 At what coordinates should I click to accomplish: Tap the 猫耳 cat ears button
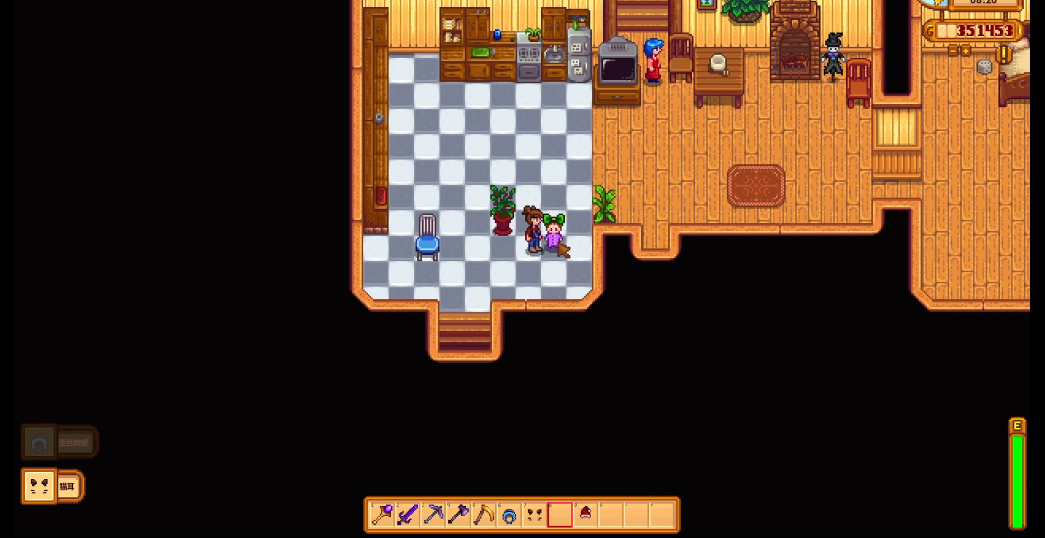tap(53, 487)
